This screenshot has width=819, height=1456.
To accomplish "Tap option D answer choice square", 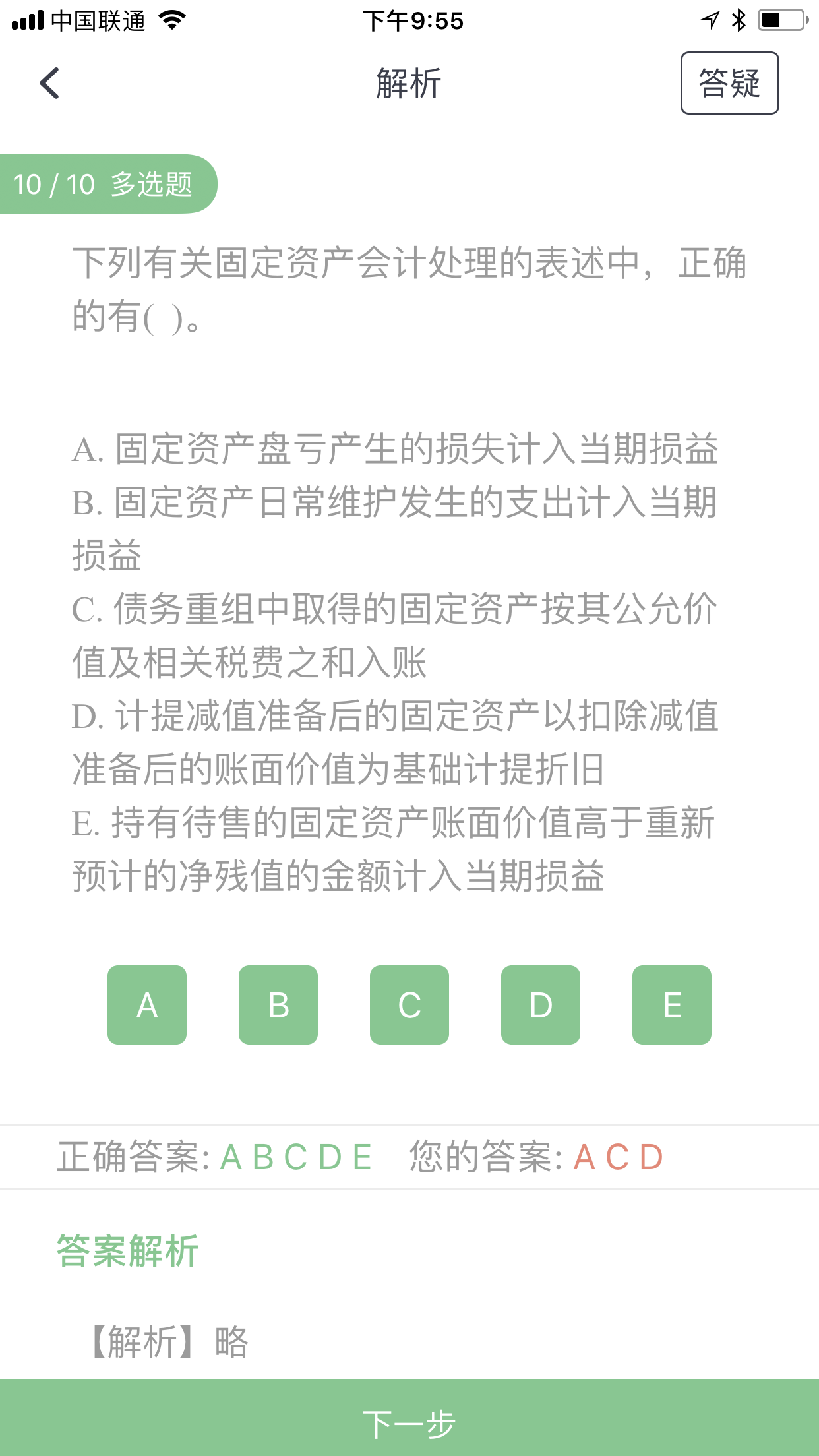I will point(540,1004).
